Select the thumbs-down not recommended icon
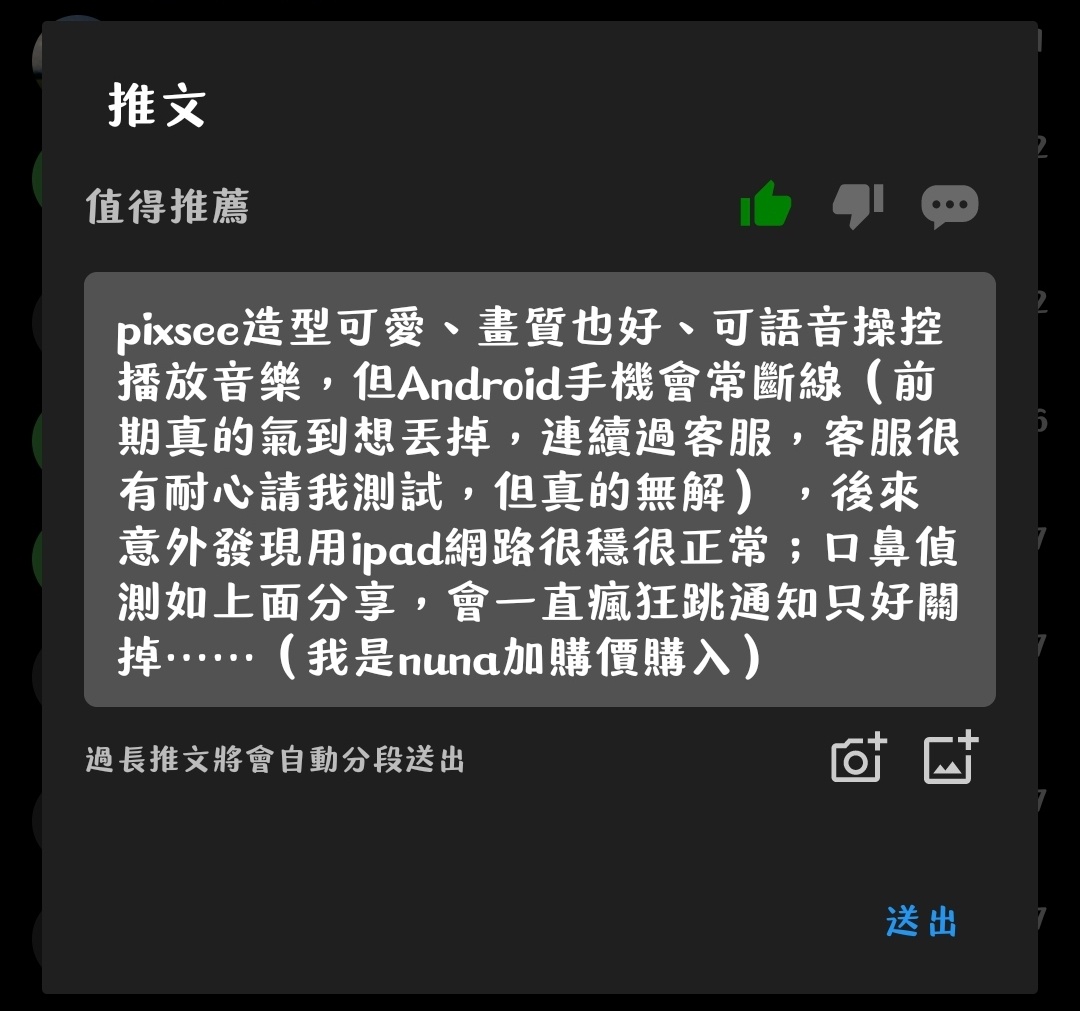This screenshot has height=1011, width=1080. 858,205
